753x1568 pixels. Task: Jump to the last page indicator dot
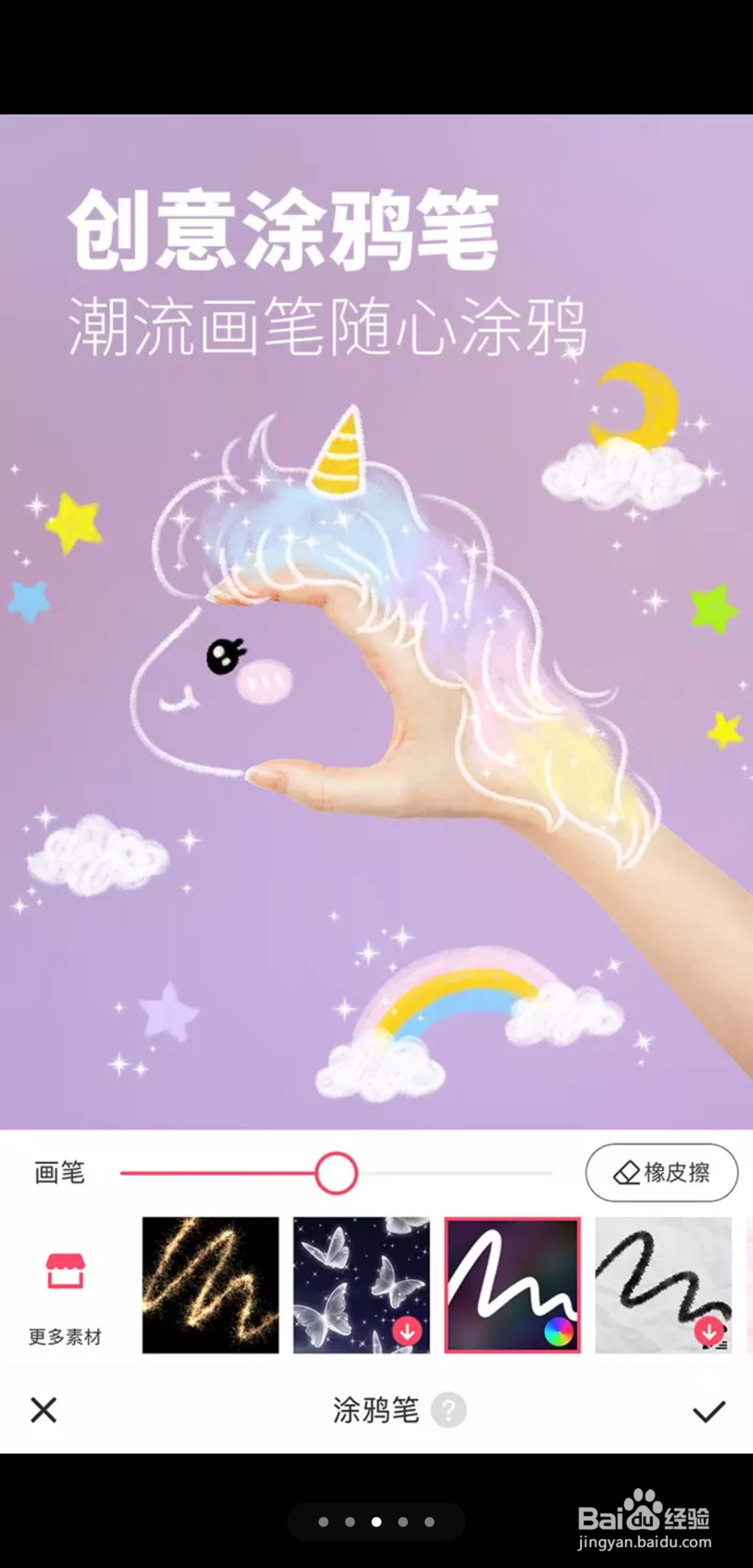429,1521
